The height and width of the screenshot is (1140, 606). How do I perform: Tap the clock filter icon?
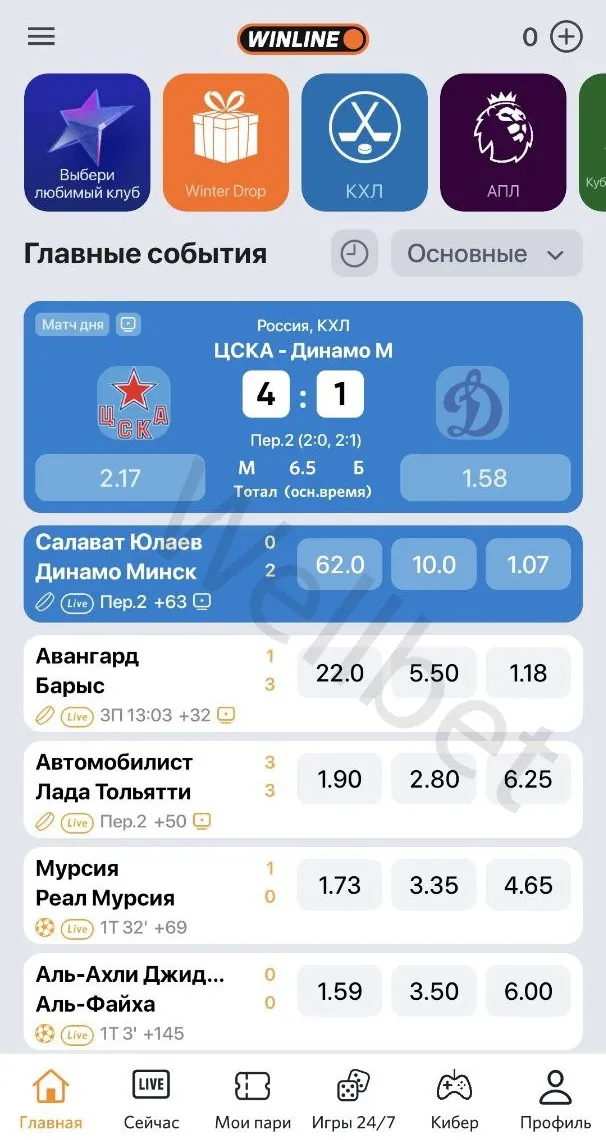(x=354, y=254)
